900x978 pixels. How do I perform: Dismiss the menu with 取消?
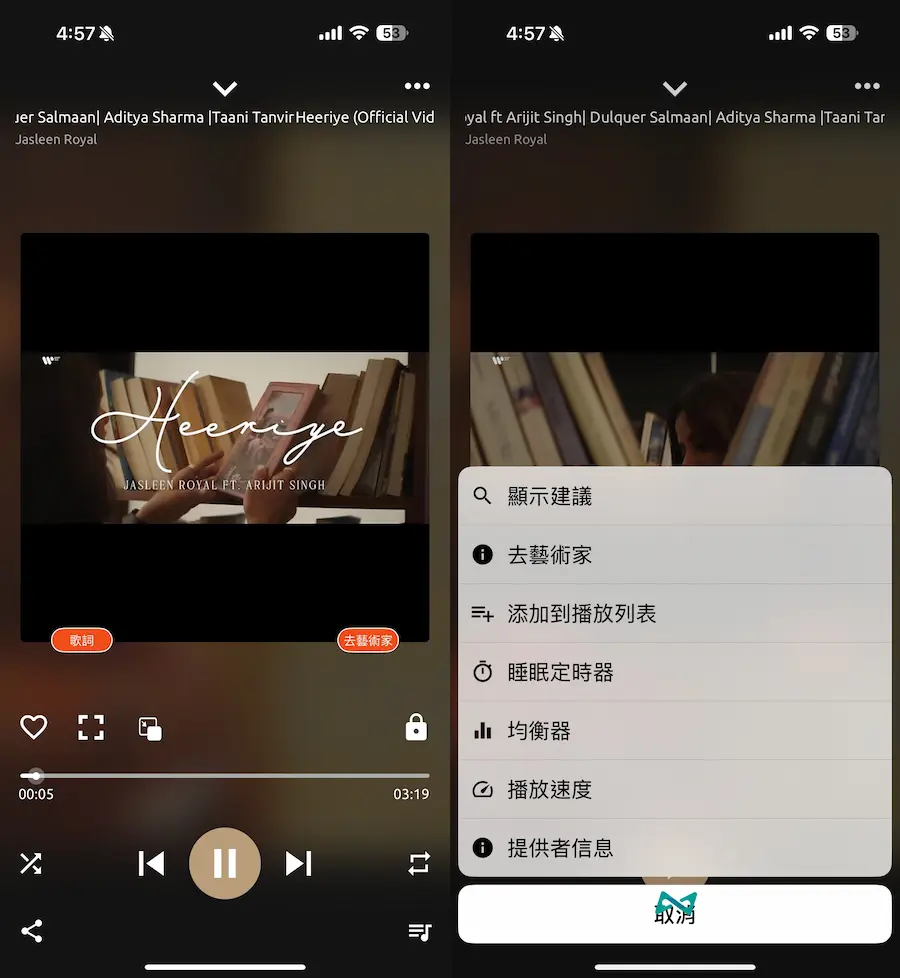(675, 914)
